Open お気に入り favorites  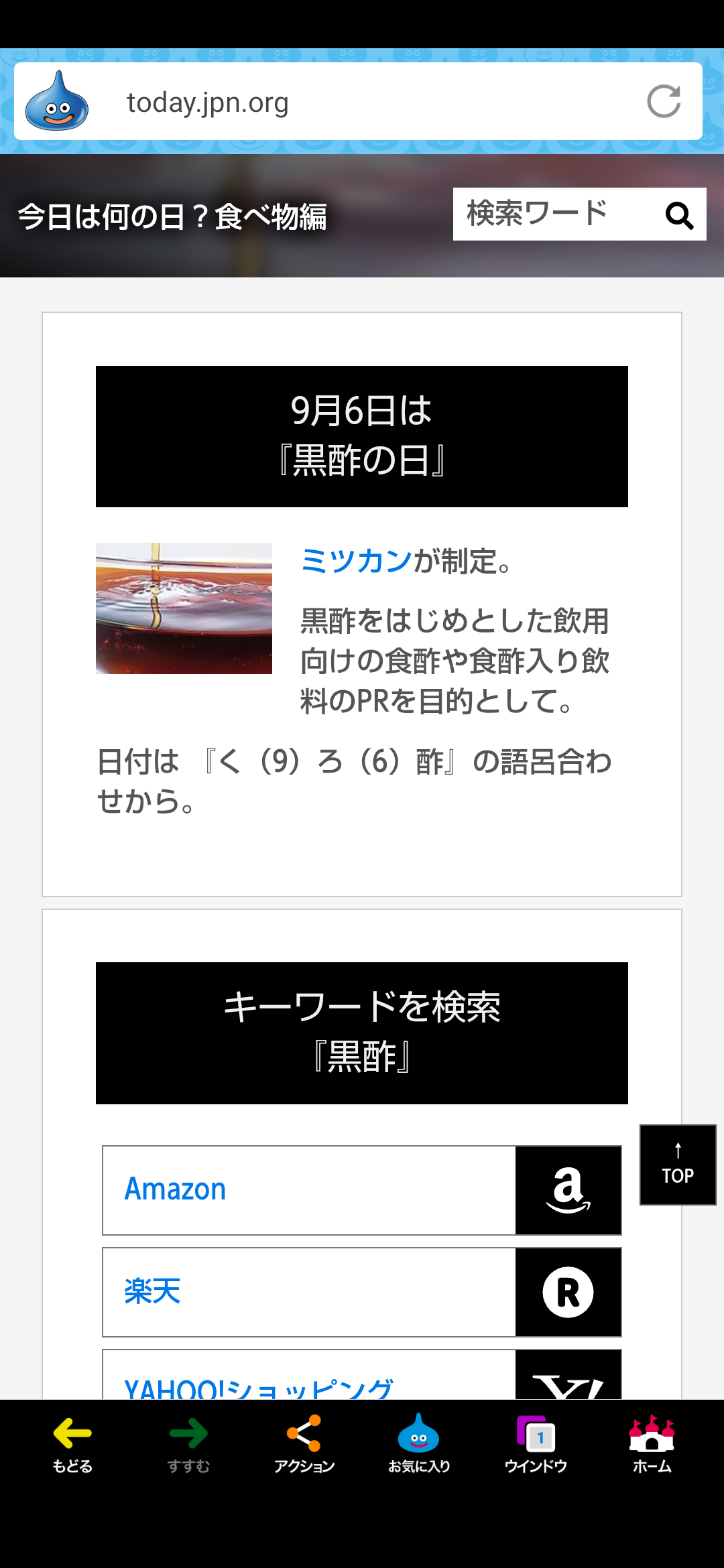419,1444
